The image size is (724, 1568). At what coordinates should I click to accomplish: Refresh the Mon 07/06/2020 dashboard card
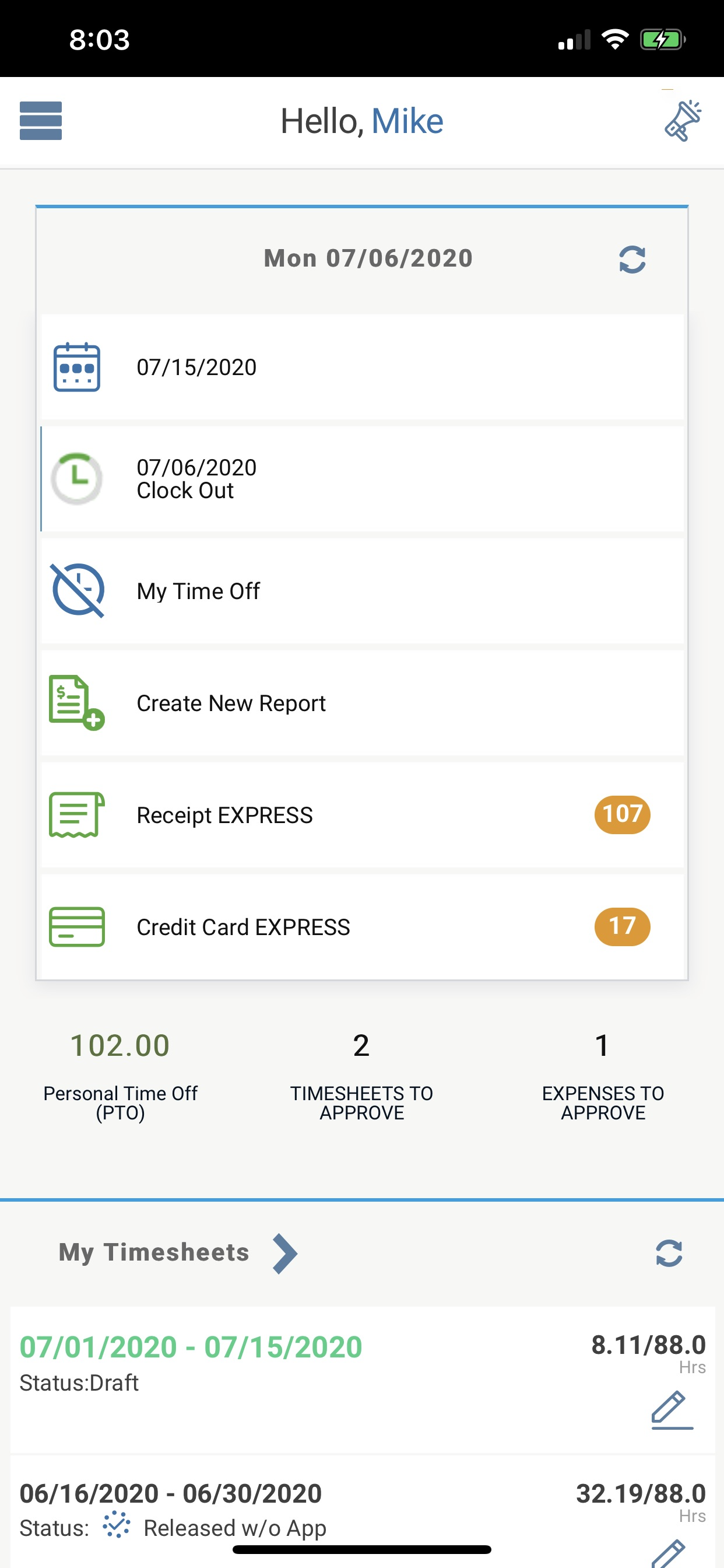coord(631,260)
